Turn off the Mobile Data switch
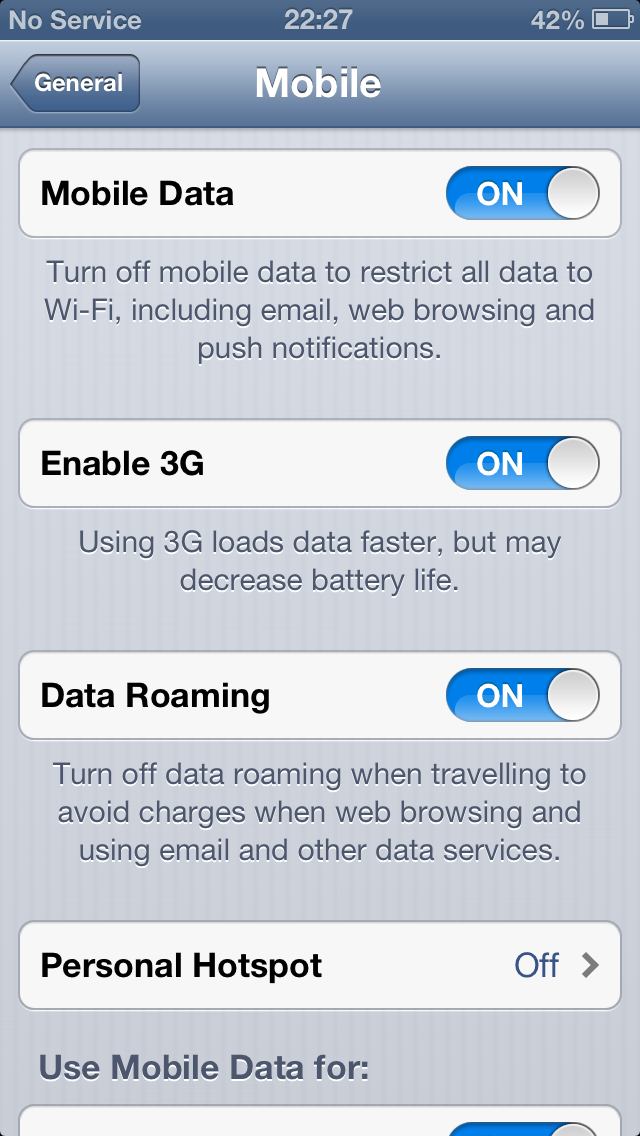 [523, 193]
